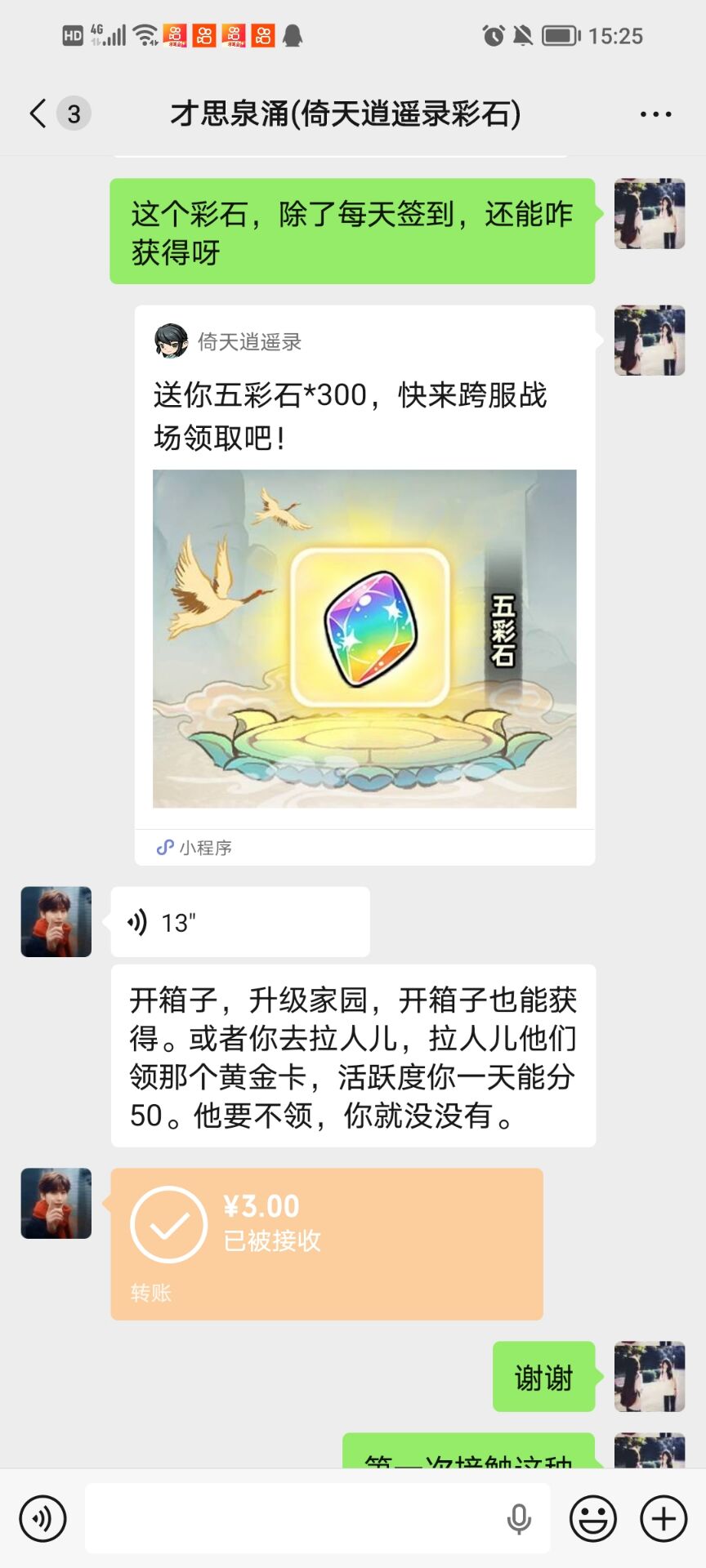The height and width of the screenshot is (1568, 706).
Task: Open the 倚天逍遥录 mini program card
Action: point(364,585)
